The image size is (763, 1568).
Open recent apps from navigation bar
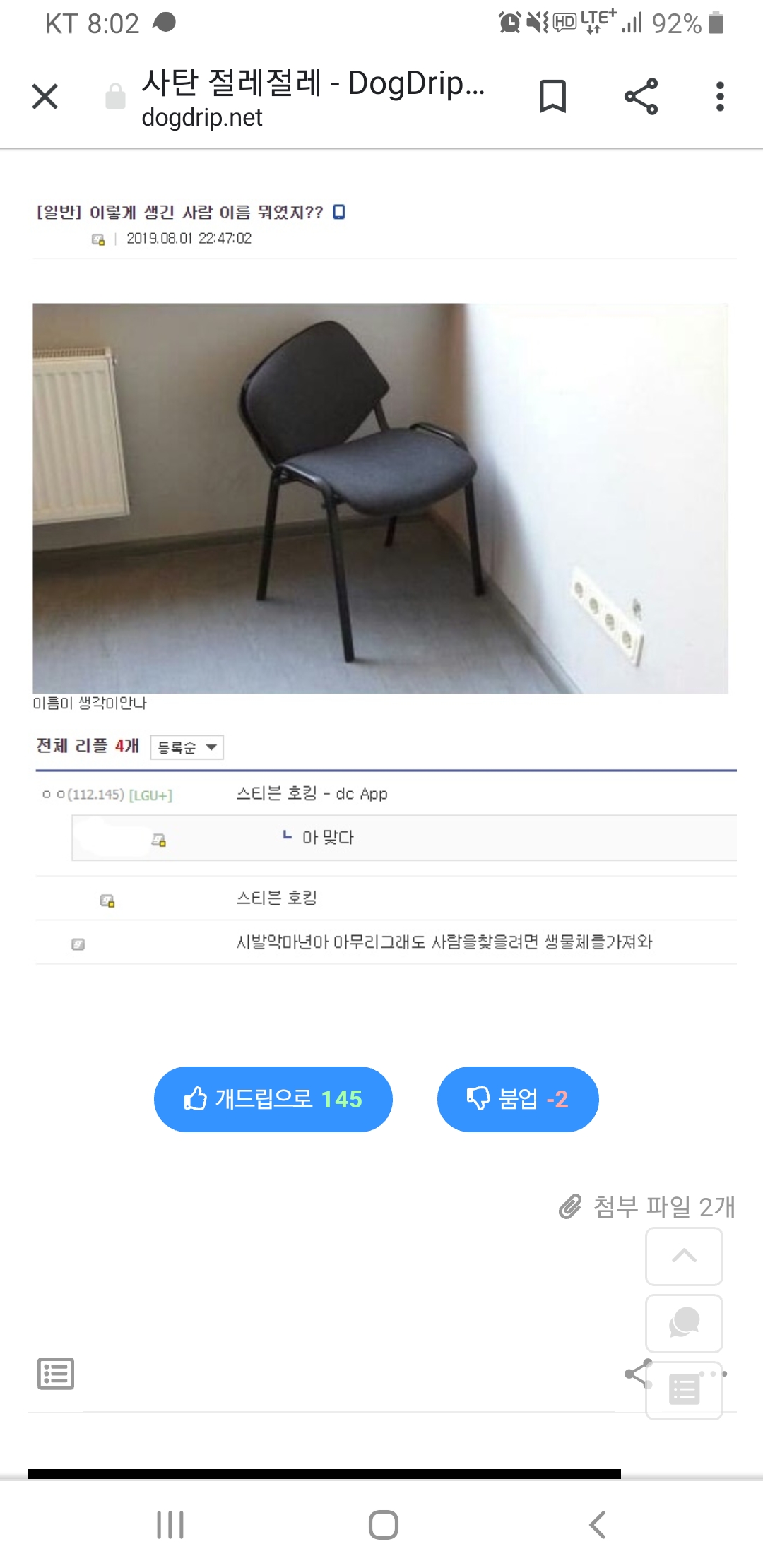point(170,1525)
